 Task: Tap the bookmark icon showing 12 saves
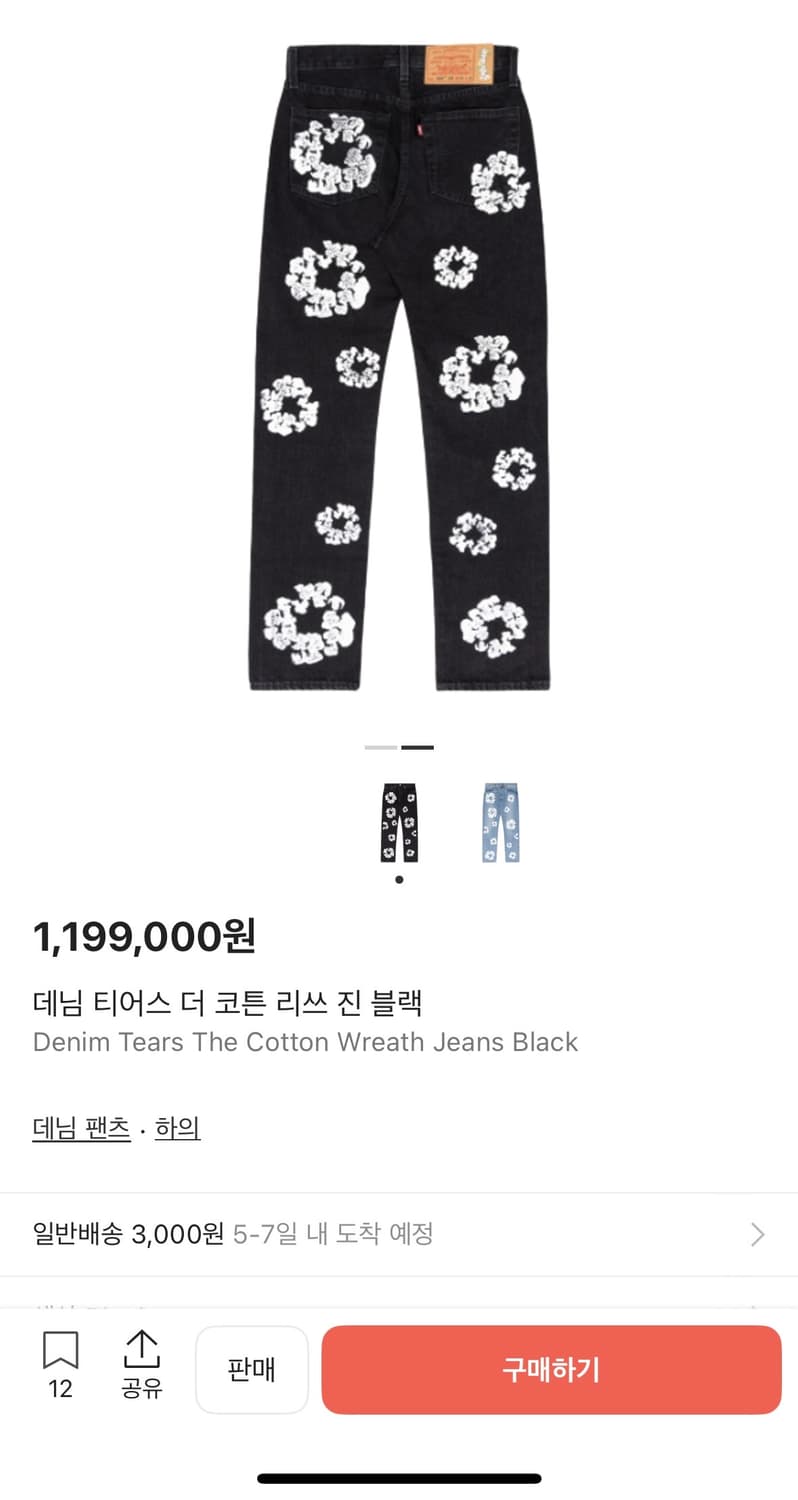(x=62, y=1358)
